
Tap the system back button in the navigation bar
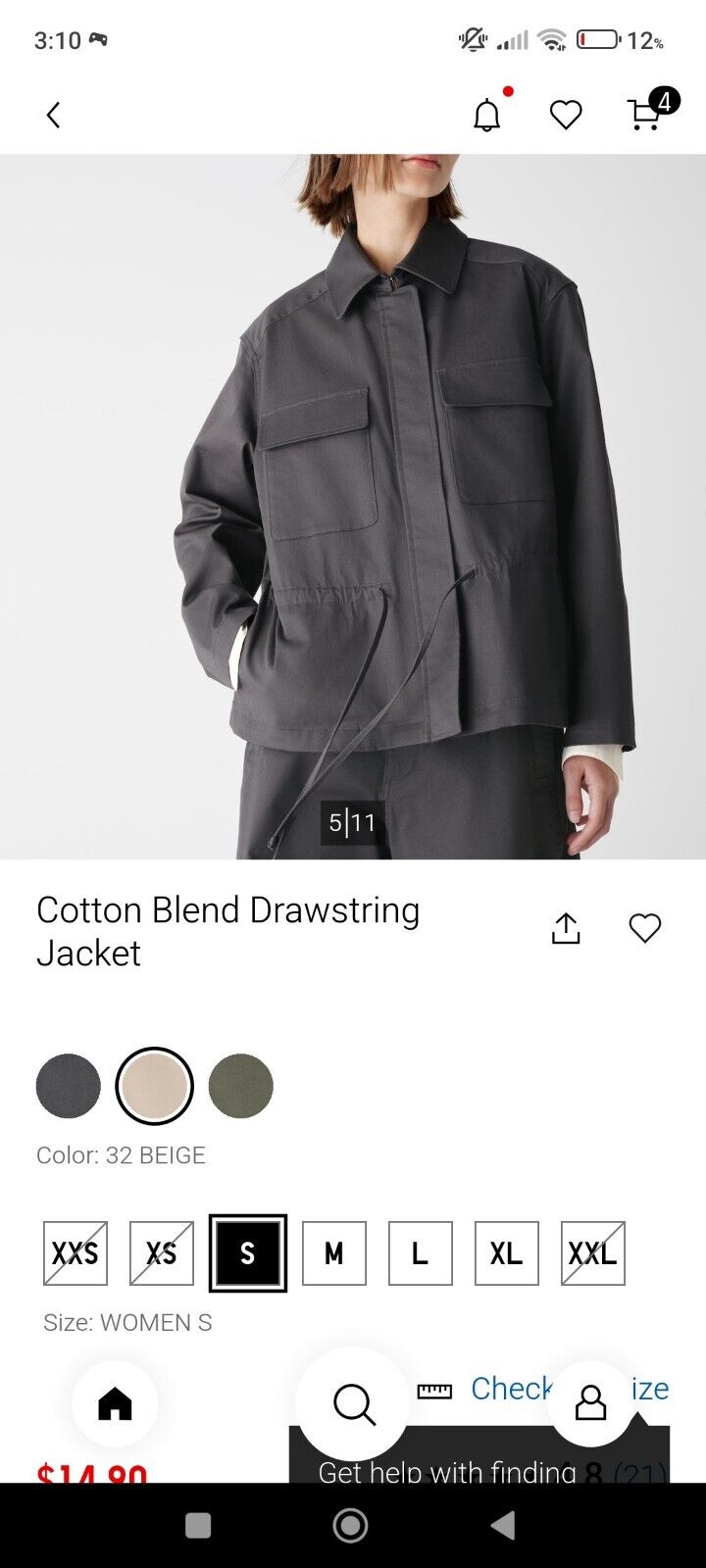point(503,1525)
